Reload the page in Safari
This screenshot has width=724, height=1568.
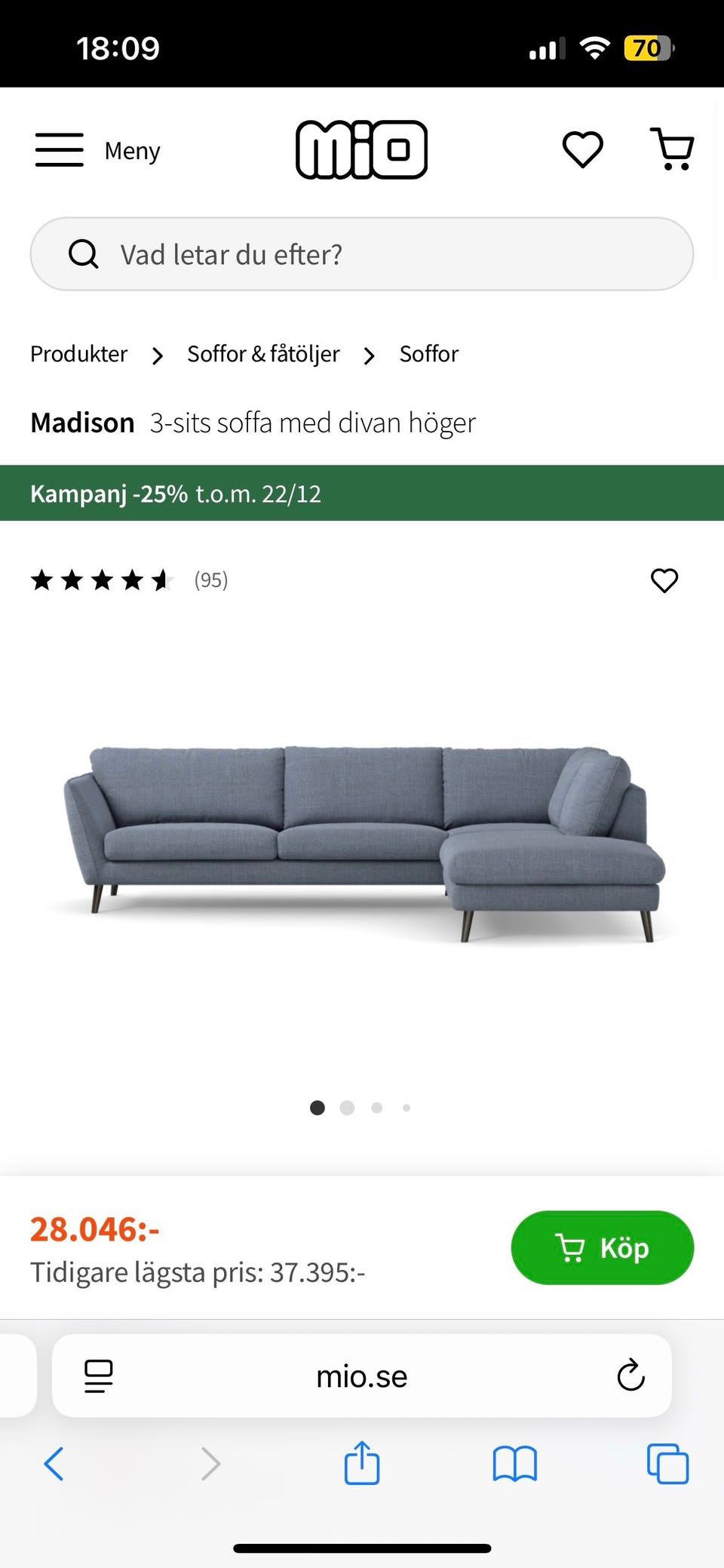coord(630,1376)
